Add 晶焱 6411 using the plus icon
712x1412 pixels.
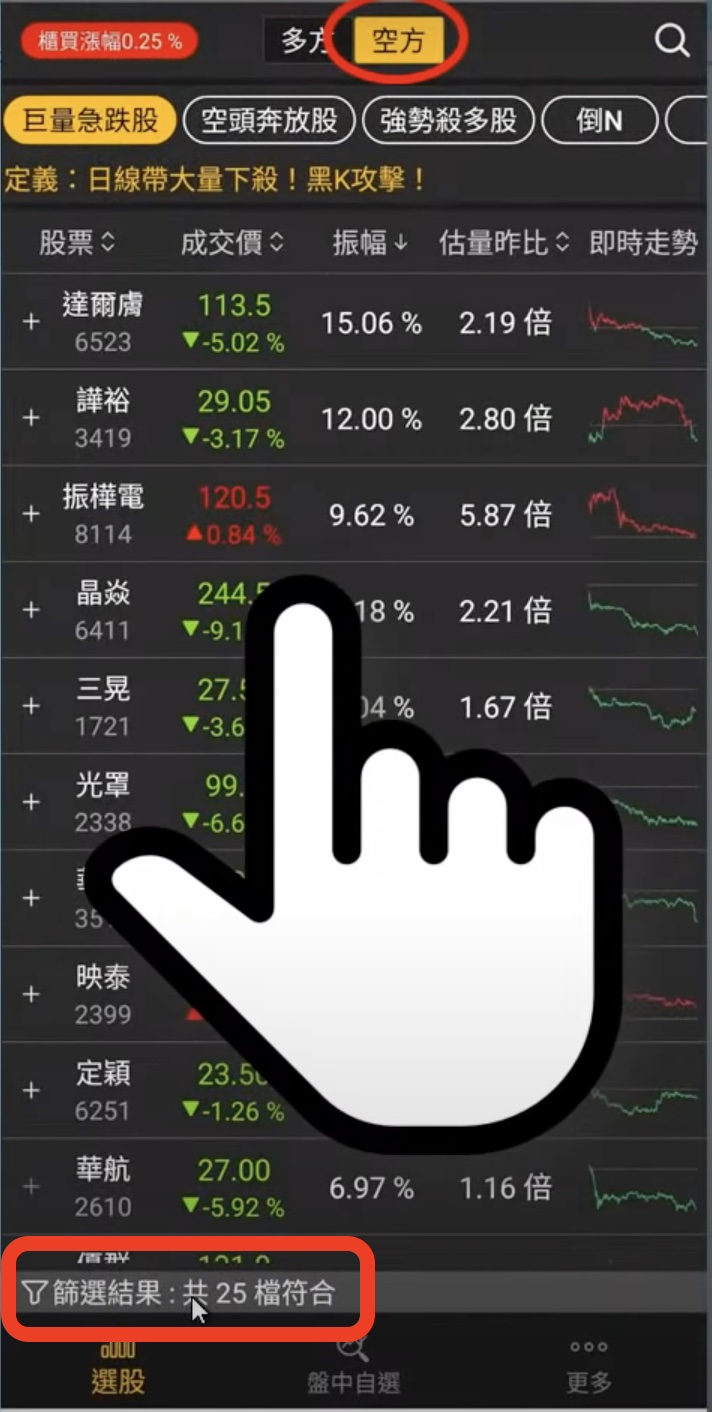coord(31,610)
